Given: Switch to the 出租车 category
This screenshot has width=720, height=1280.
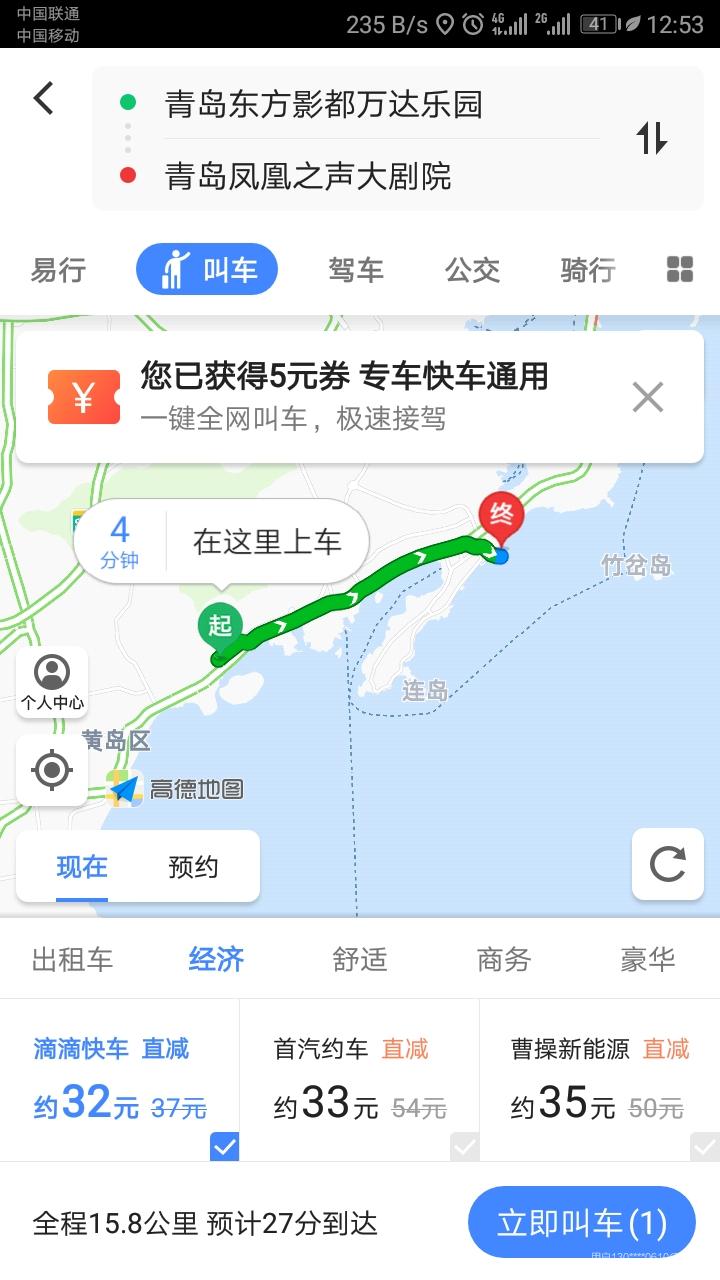Looking at the screenshot, I should (72, 960).
